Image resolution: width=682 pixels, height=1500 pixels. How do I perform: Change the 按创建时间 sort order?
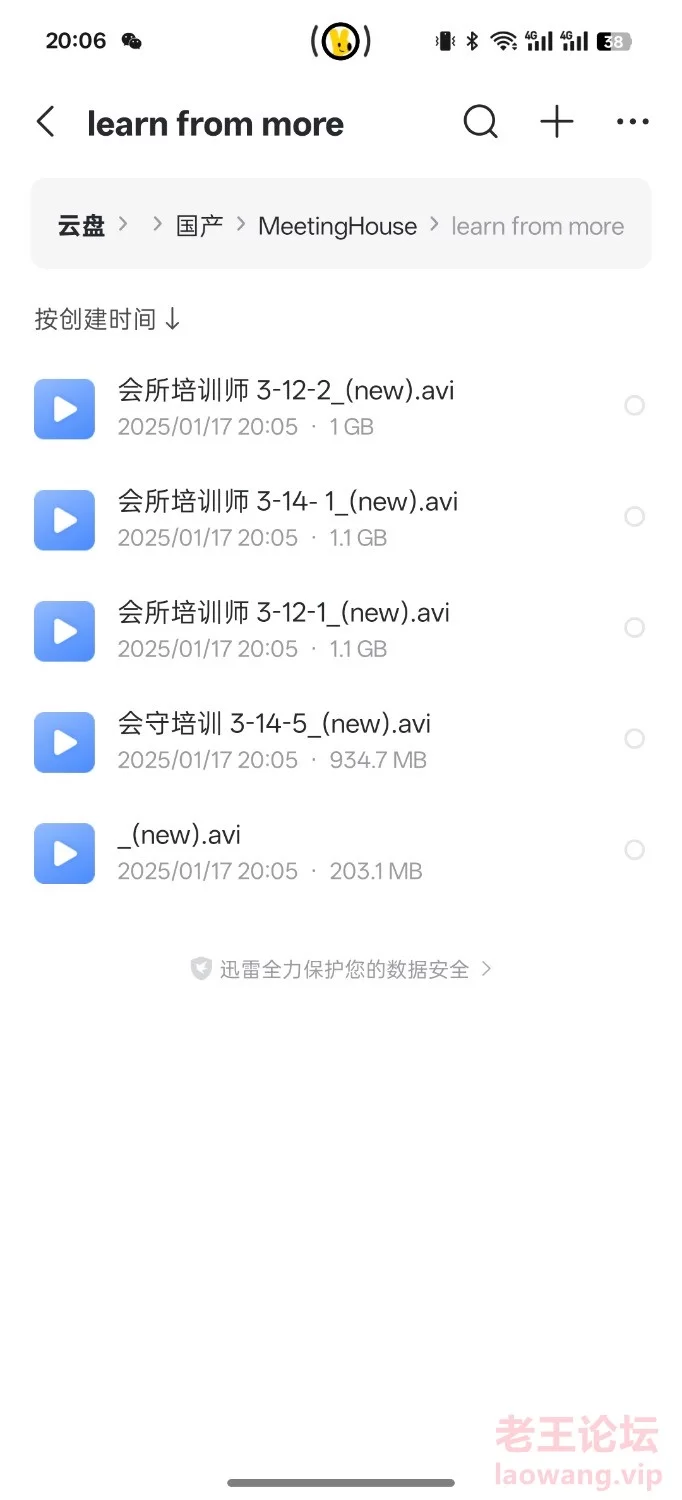point(108,319)
